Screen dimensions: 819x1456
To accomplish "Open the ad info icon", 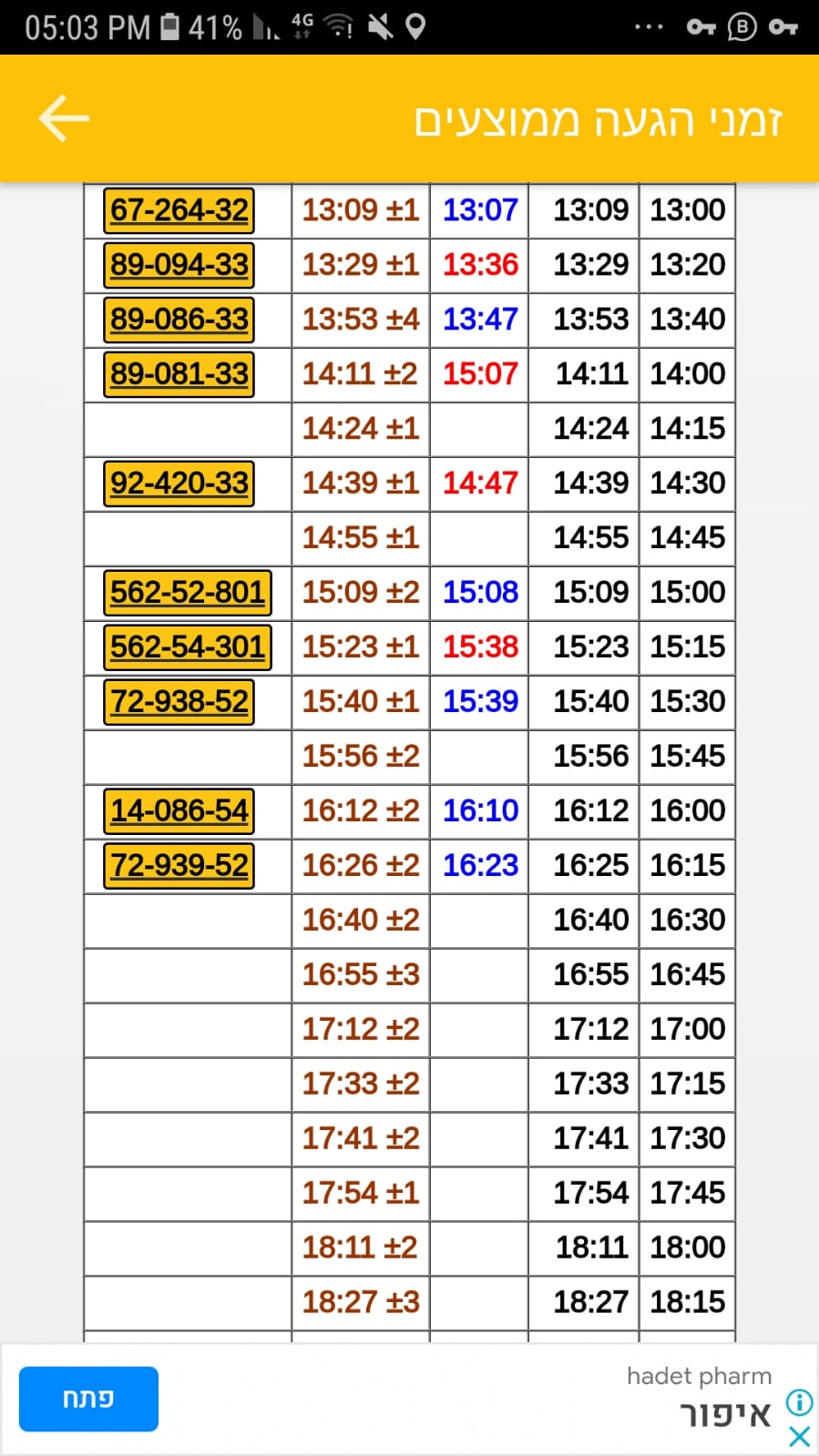I will [x=800, y=1402].
